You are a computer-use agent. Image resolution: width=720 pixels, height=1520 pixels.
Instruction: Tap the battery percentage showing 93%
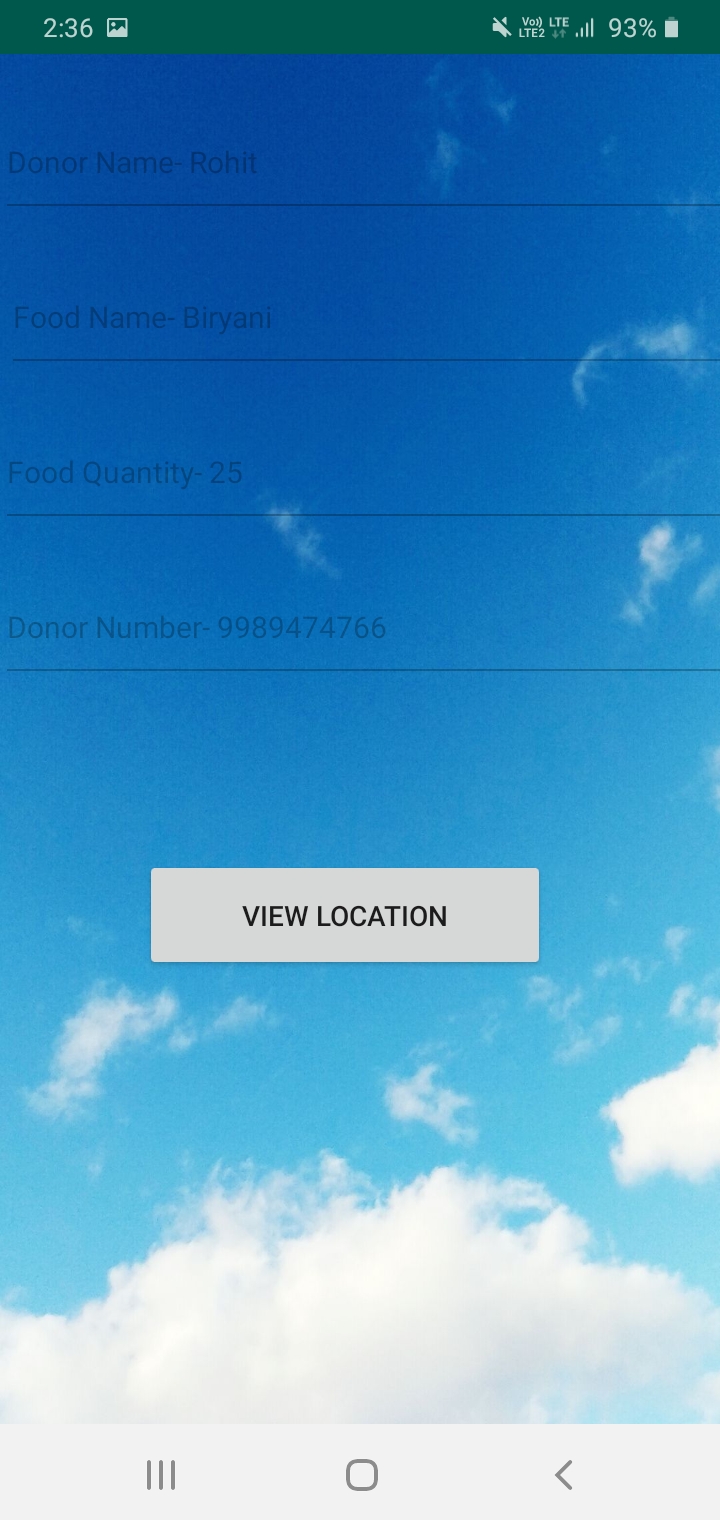pyautogui.click(x=630, y=27)
